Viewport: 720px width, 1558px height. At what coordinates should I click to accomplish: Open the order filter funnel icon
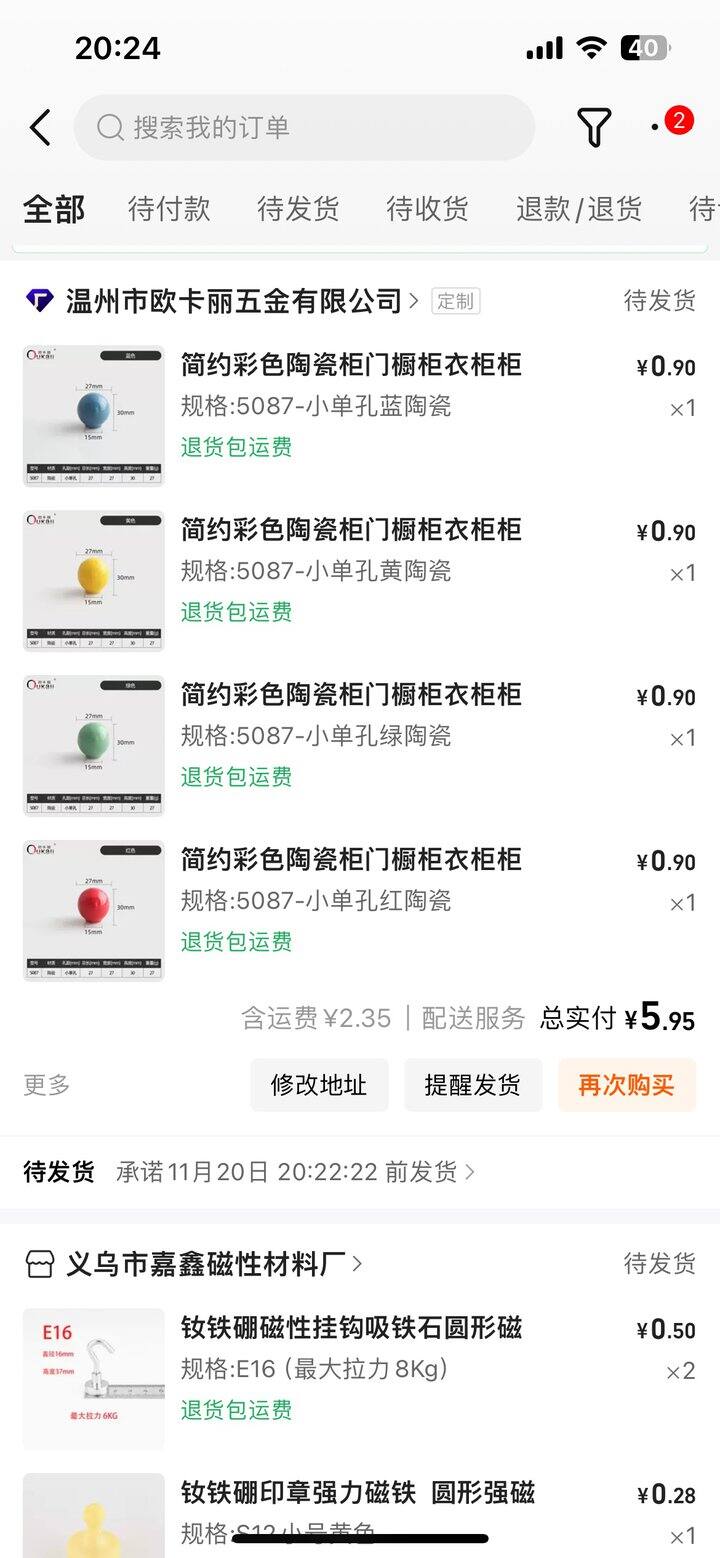tap(594, 128)
